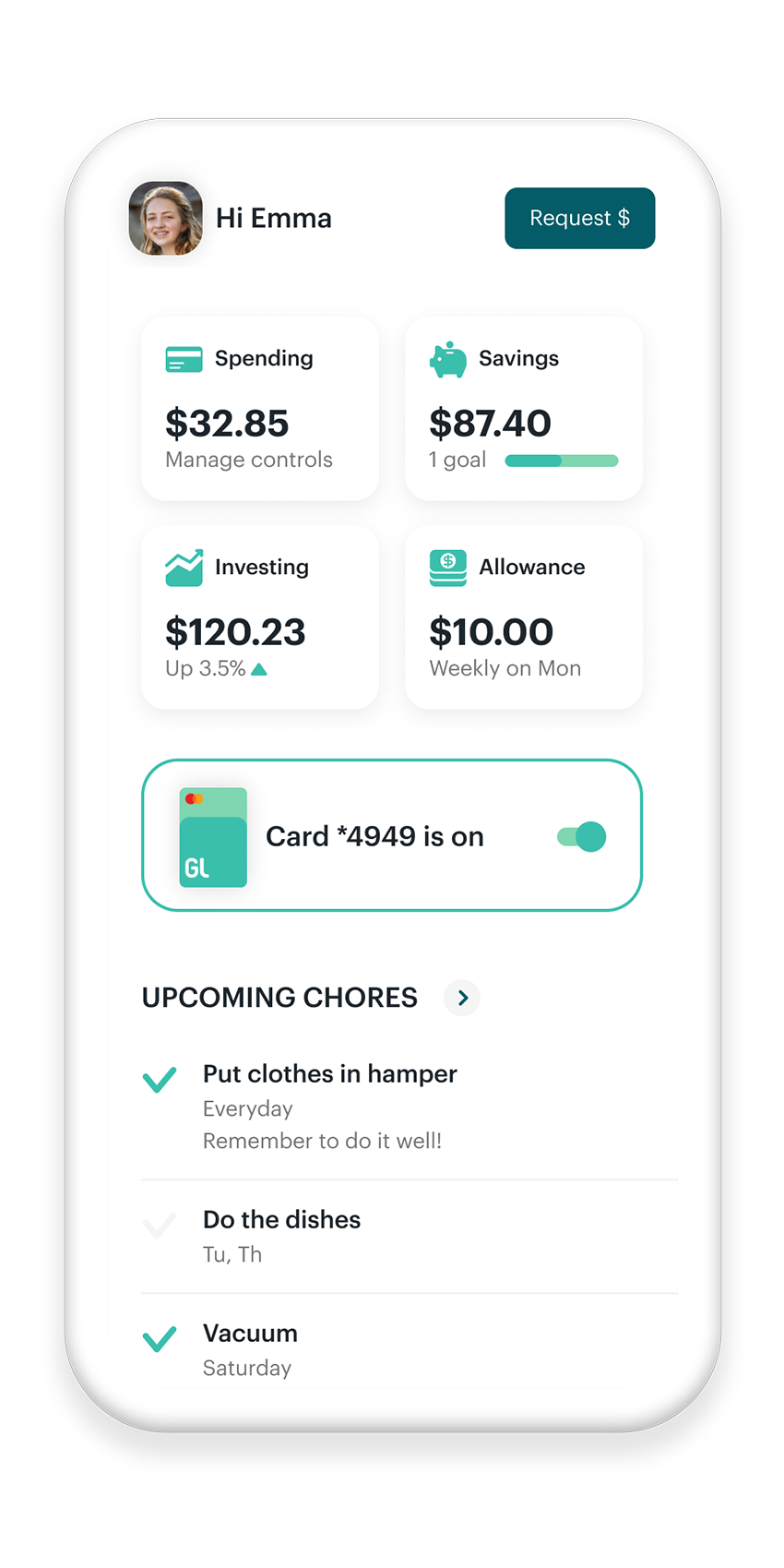The height and width of the screenshot is (1568, 784).
Task: Open the Investing card
Action: pyautogui.click(x=259, y=617)
